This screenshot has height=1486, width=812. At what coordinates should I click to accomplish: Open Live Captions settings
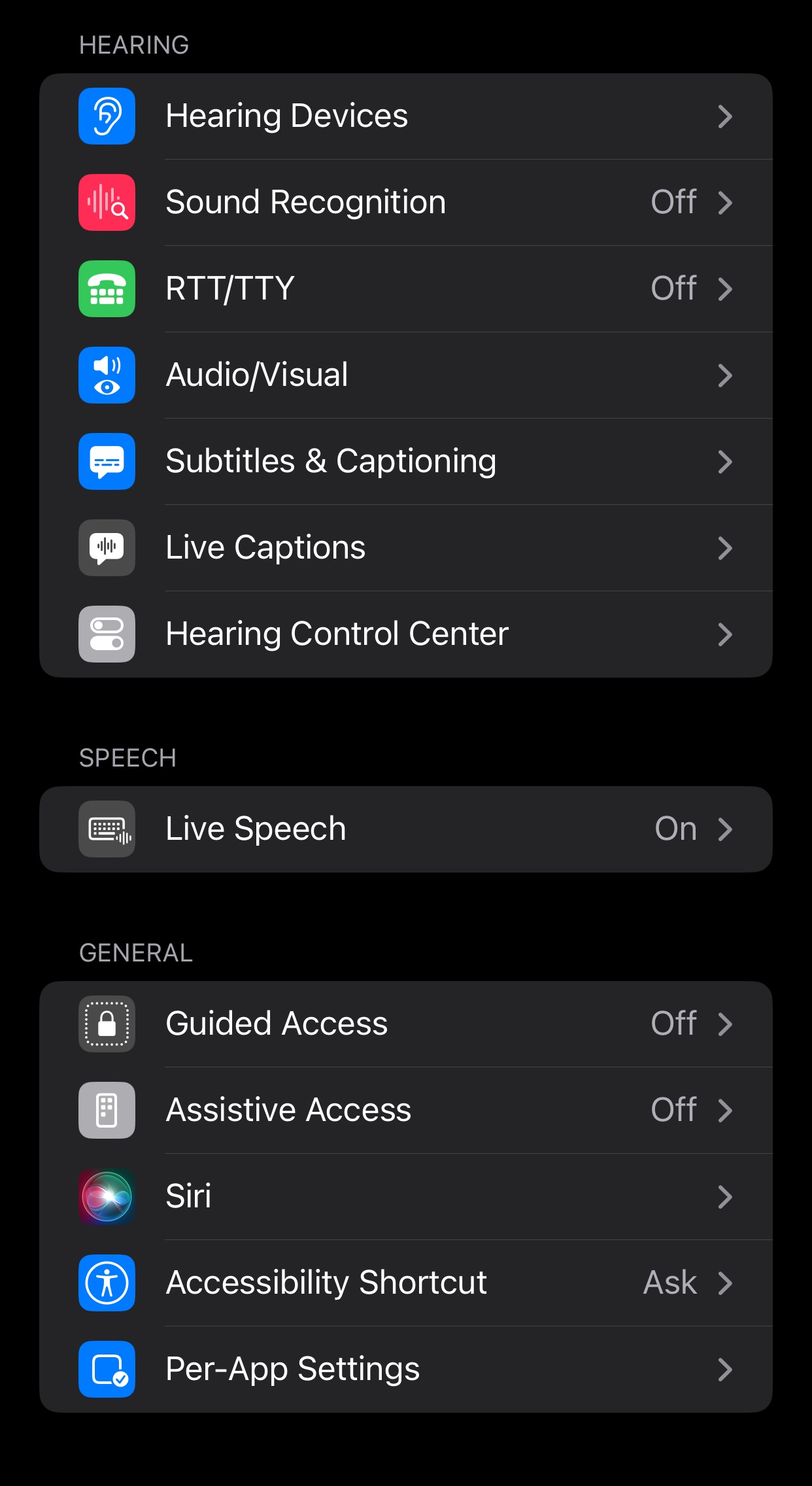point(405,548)
